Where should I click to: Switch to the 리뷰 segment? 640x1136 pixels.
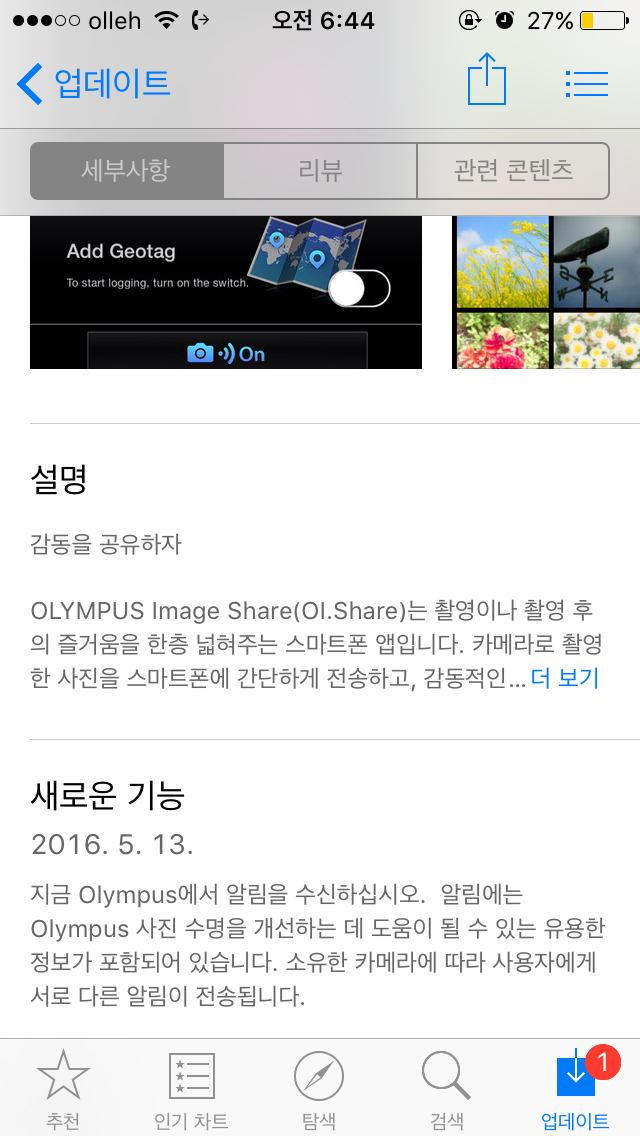coord(320,171)
